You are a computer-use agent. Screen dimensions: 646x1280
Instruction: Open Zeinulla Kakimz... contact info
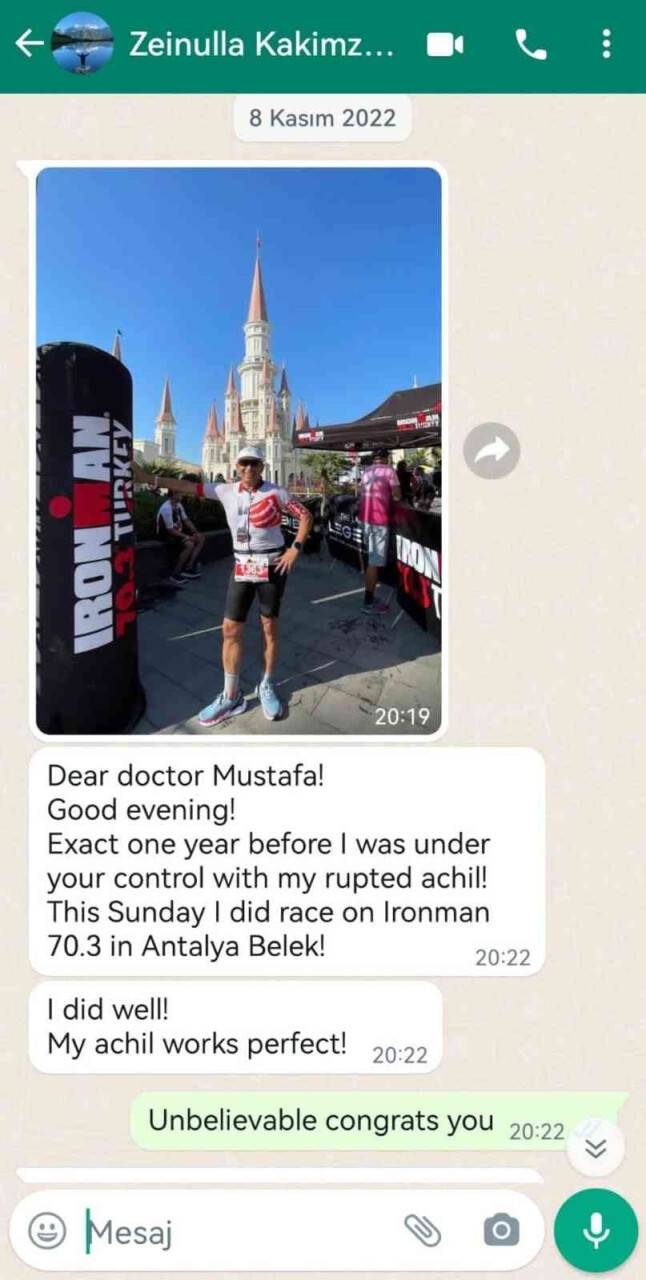point(261,45)
